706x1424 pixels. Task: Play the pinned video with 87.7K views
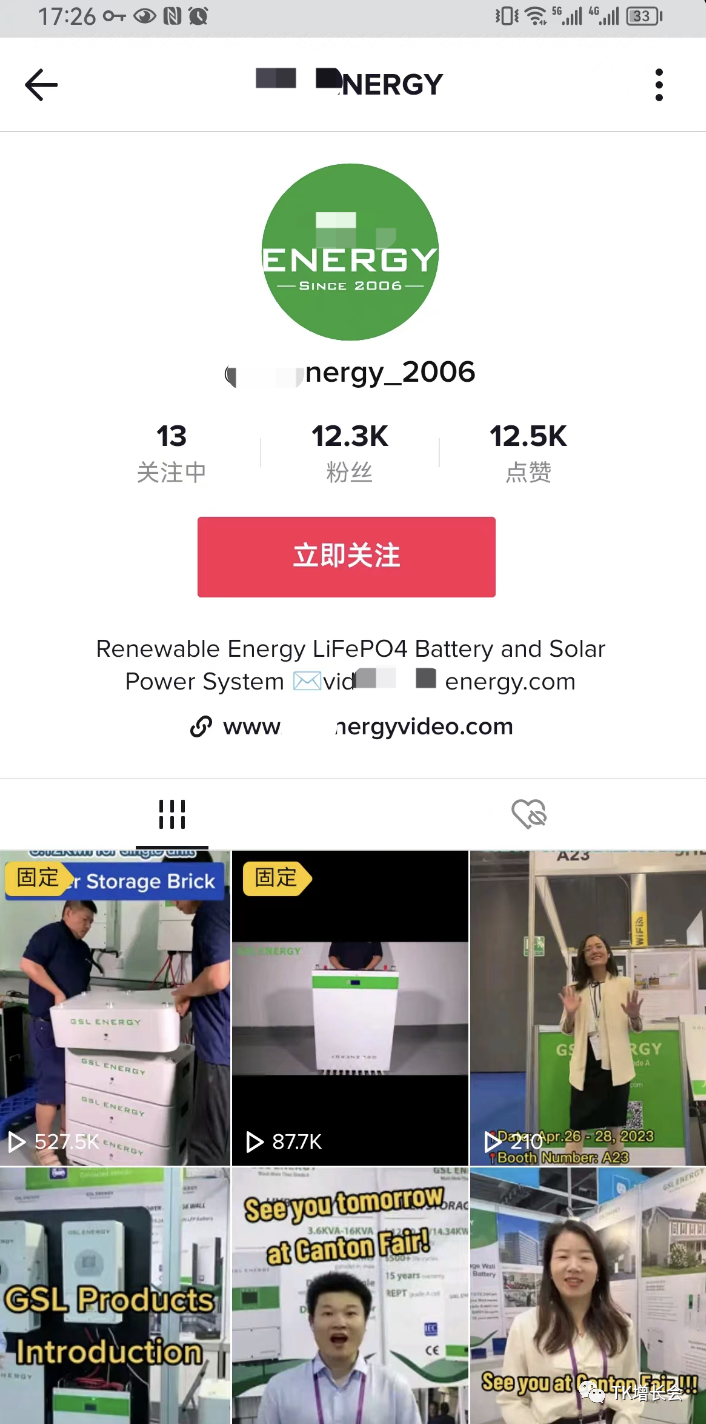point(350,1010)
